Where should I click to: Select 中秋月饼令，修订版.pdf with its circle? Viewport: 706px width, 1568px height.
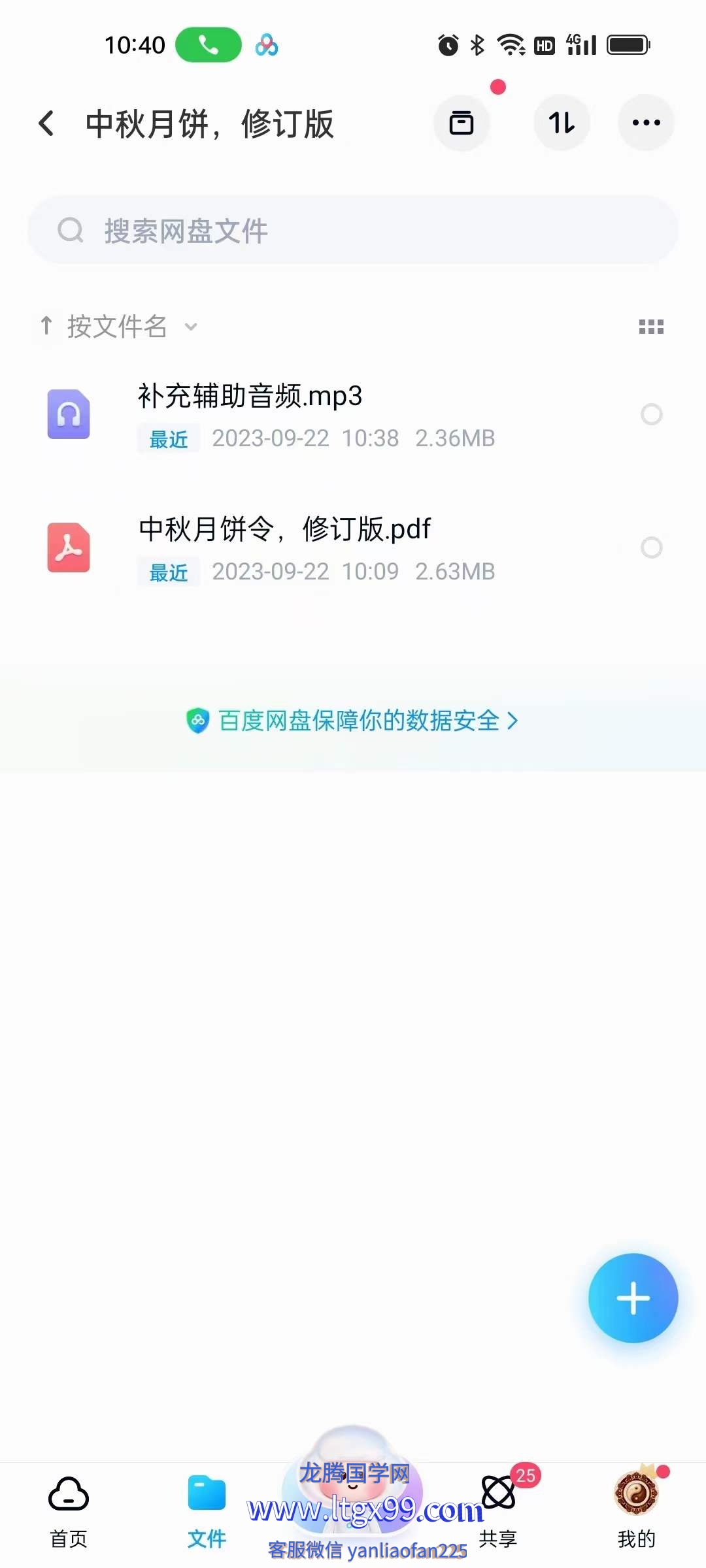click(651, 547)
